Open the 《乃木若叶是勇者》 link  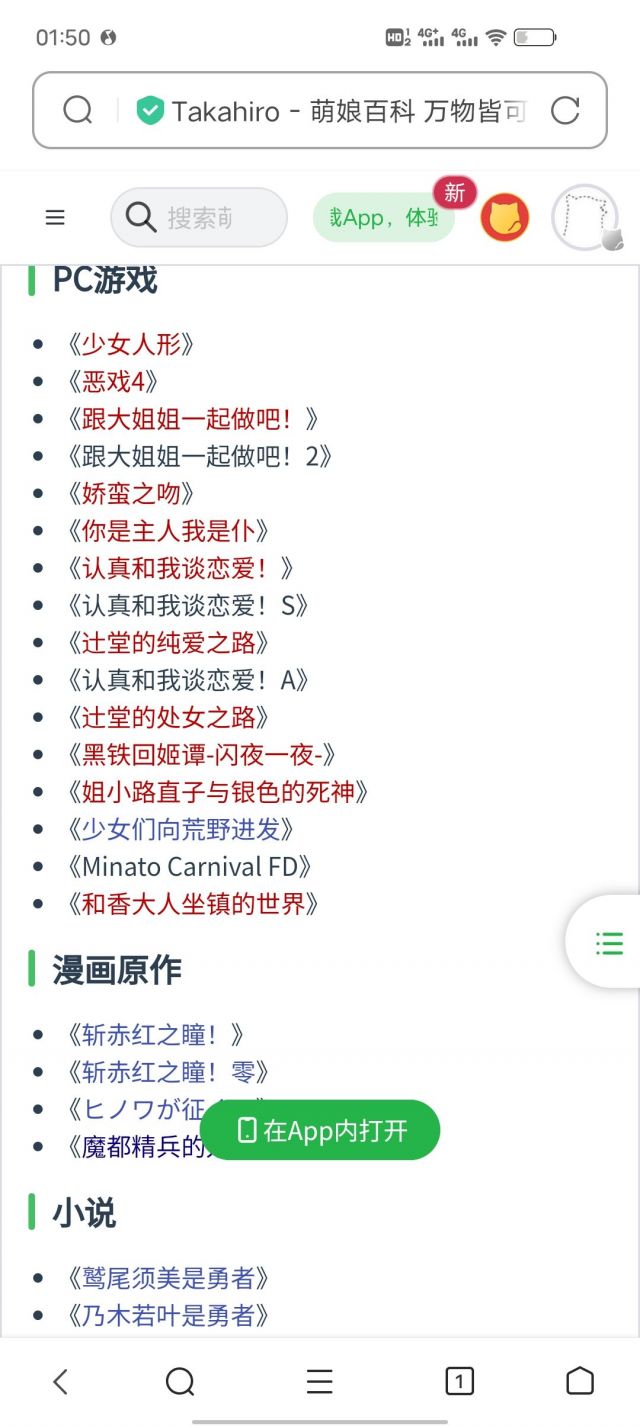point(168,1316)
